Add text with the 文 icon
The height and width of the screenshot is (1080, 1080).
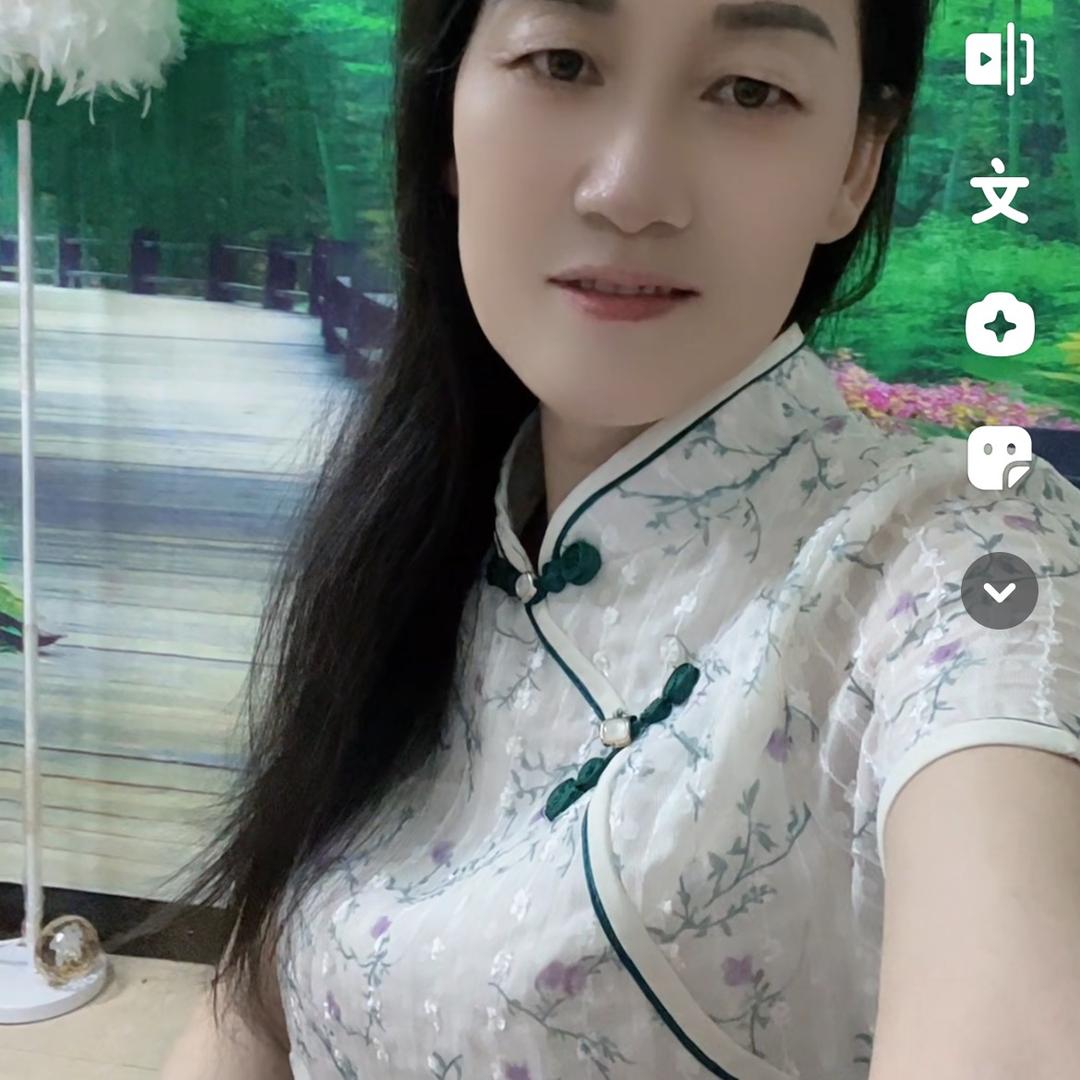(999, 191)
